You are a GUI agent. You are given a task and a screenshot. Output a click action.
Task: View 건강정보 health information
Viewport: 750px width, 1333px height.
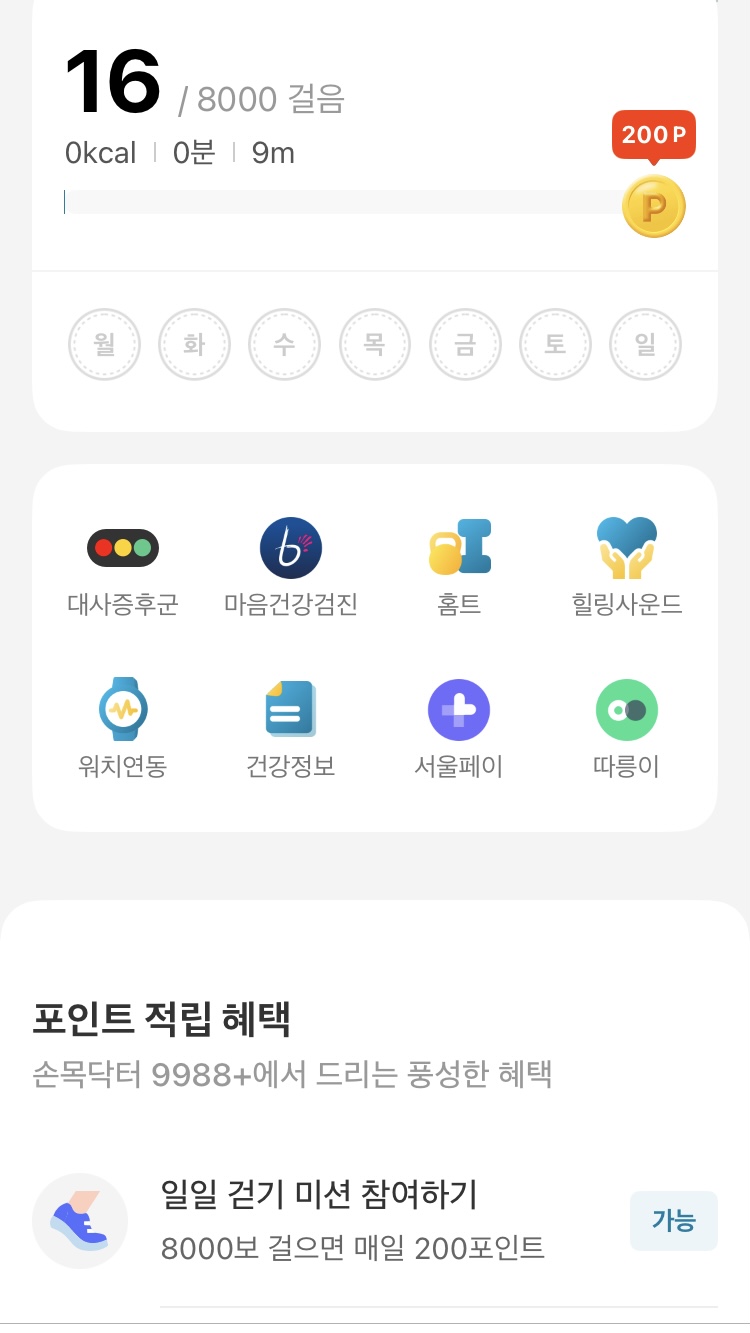[x=291, y=729]
